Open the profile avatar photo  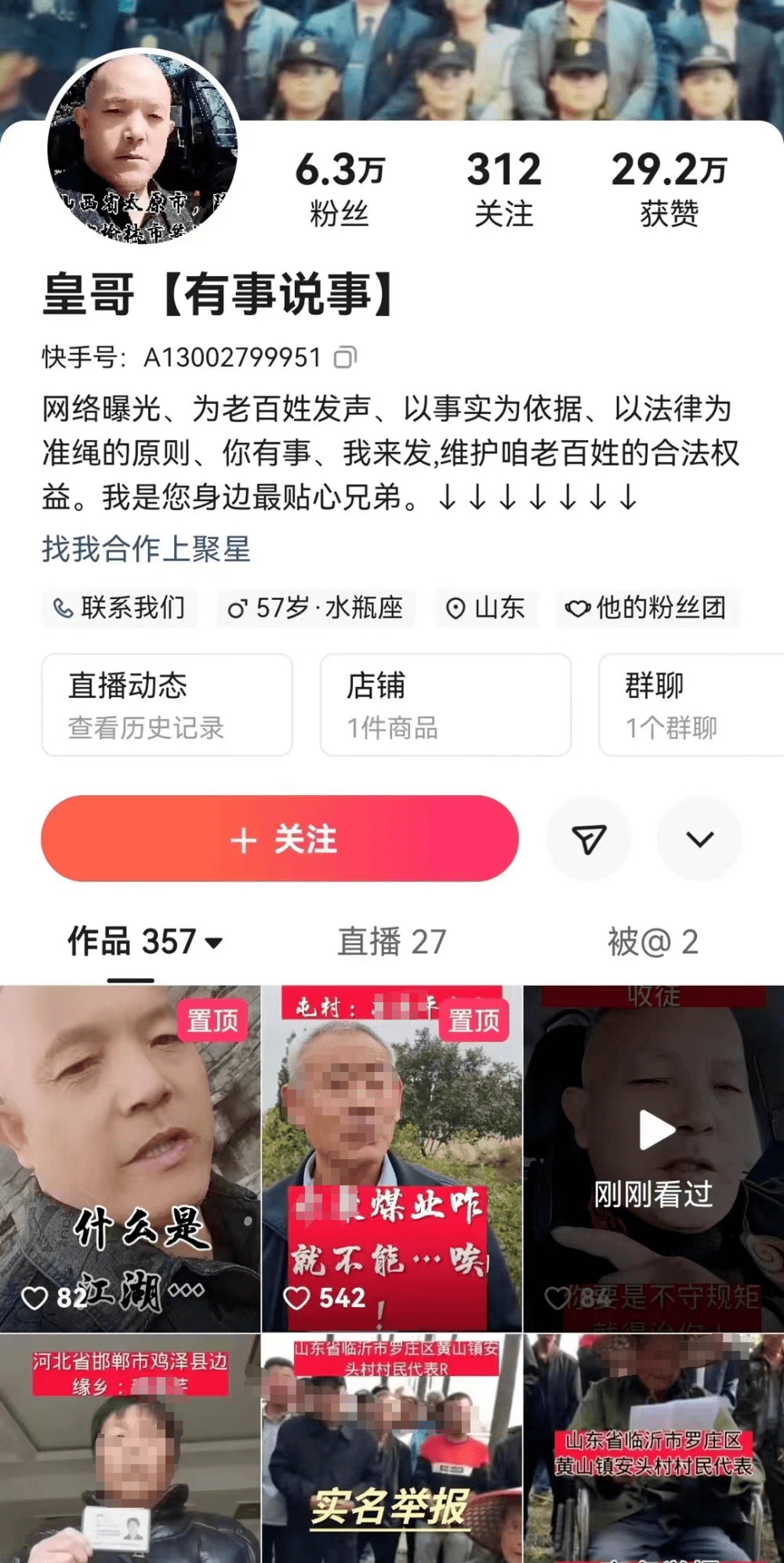coord(143,147)
